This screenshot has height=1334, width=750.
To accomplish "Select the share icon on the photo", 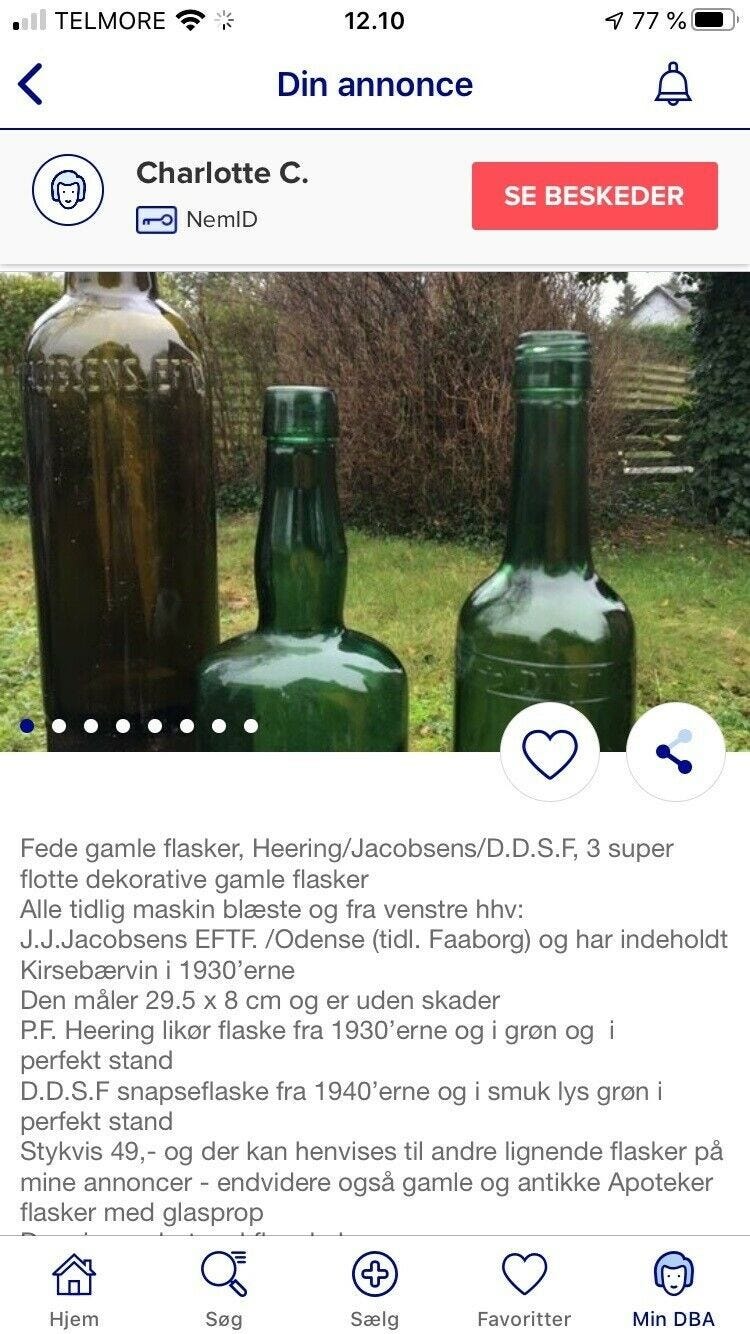I will click(x=676, y=752).
